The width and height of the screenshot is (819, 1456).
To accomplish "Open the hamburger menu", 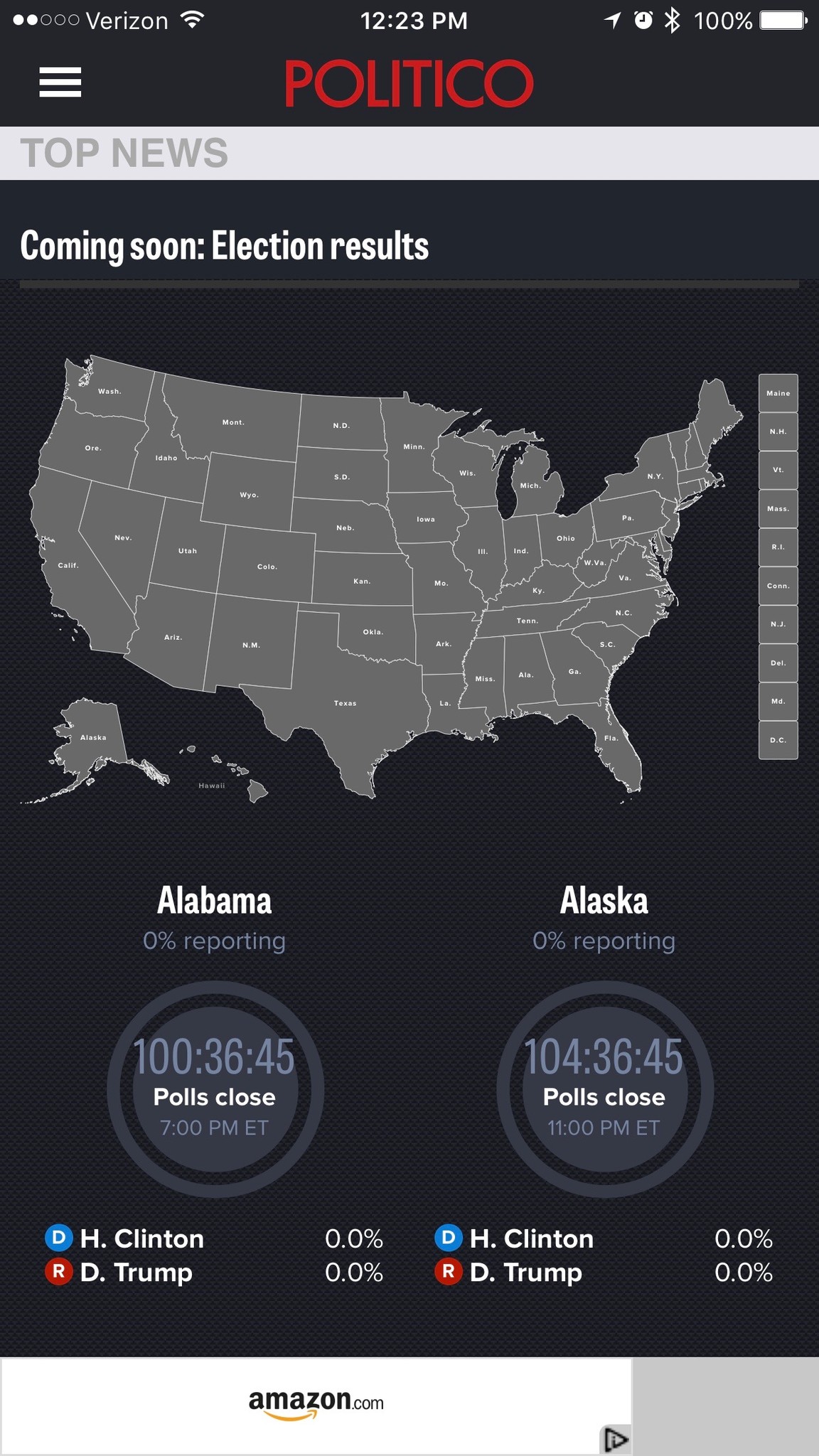I will (60, 82).
